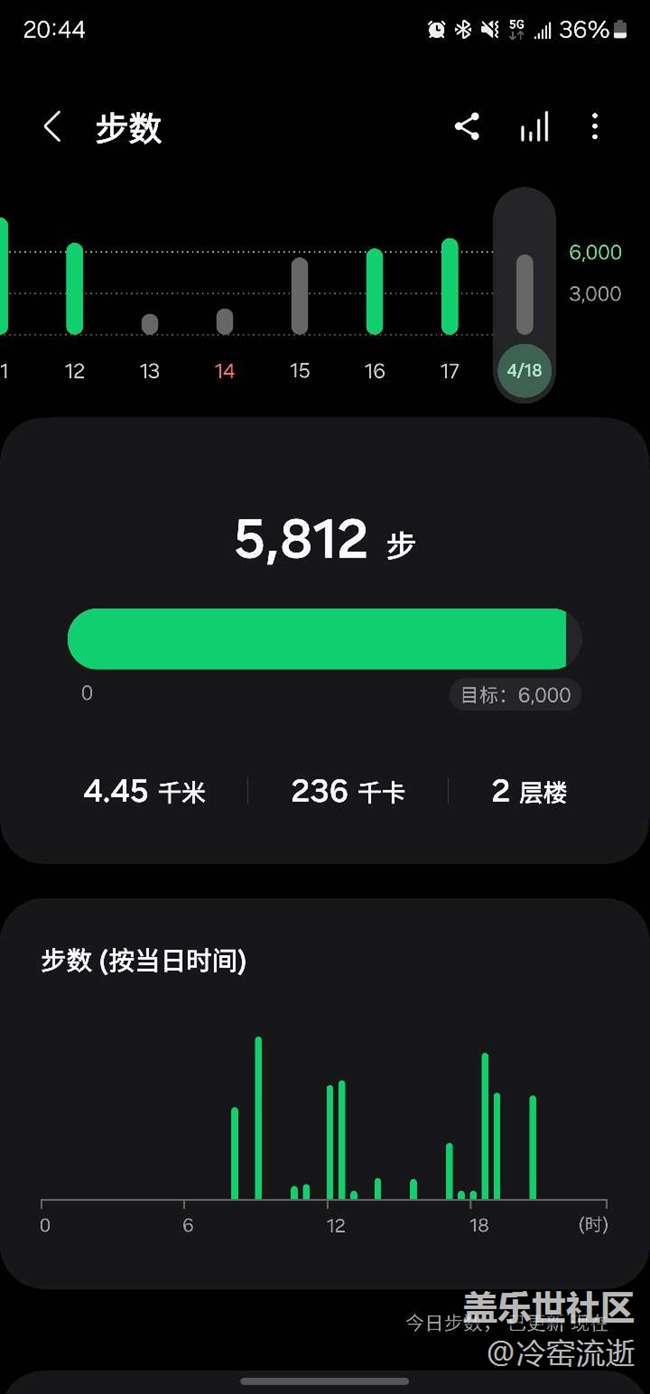
Task: Select the 4/18 day bar
Action: click(x=524, y=295)
